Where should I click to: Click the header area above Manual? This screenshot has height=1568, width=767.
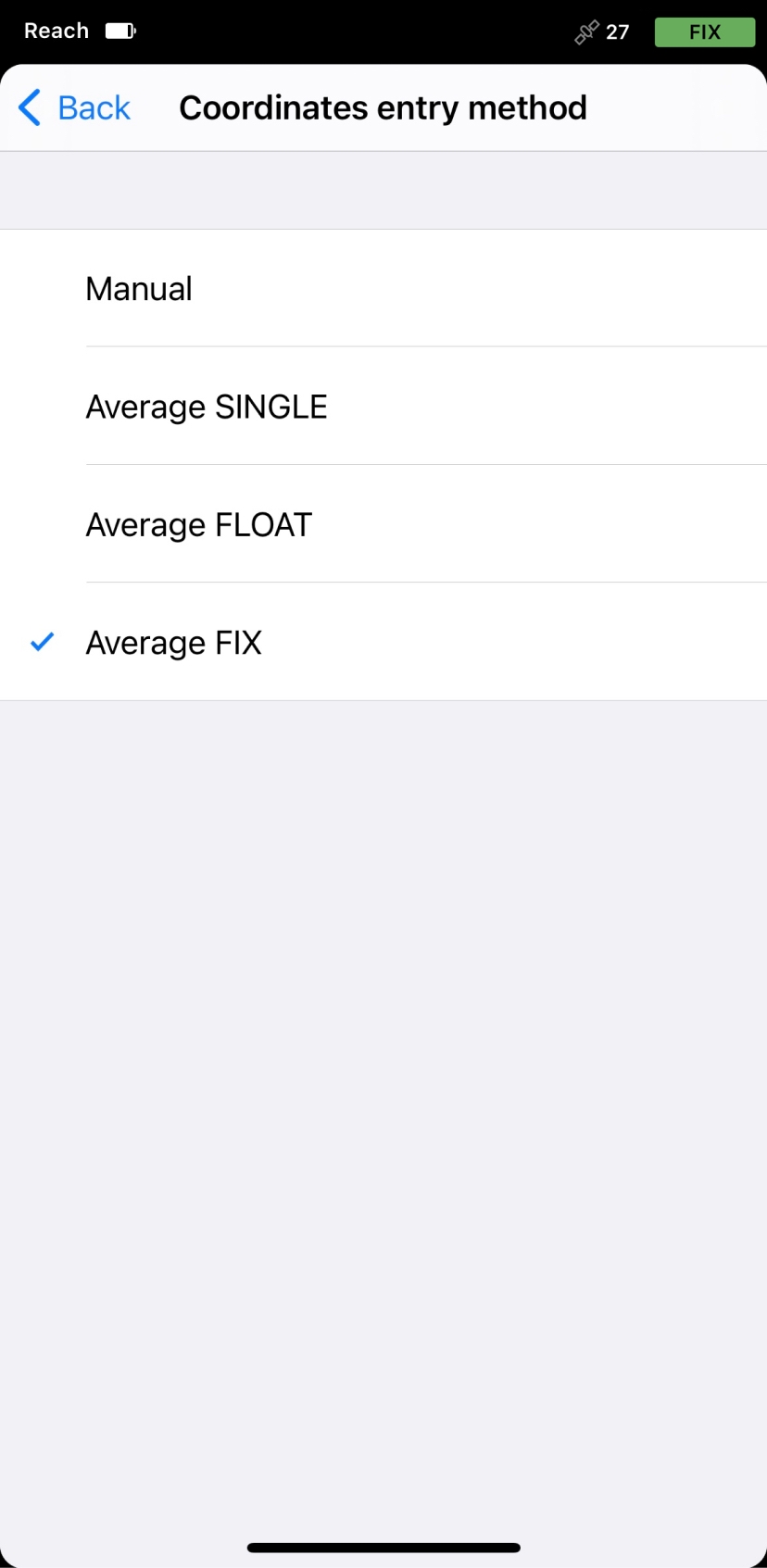[x=383, y=189]
